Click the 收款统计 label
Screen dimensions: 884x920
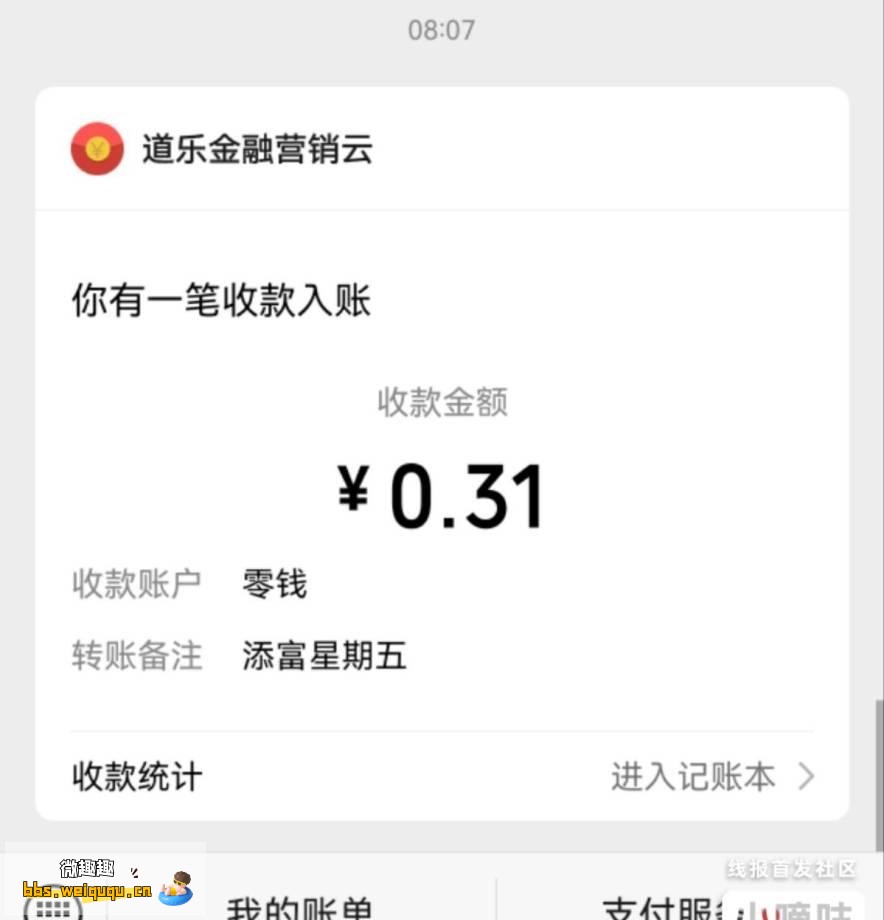[136, 776]
